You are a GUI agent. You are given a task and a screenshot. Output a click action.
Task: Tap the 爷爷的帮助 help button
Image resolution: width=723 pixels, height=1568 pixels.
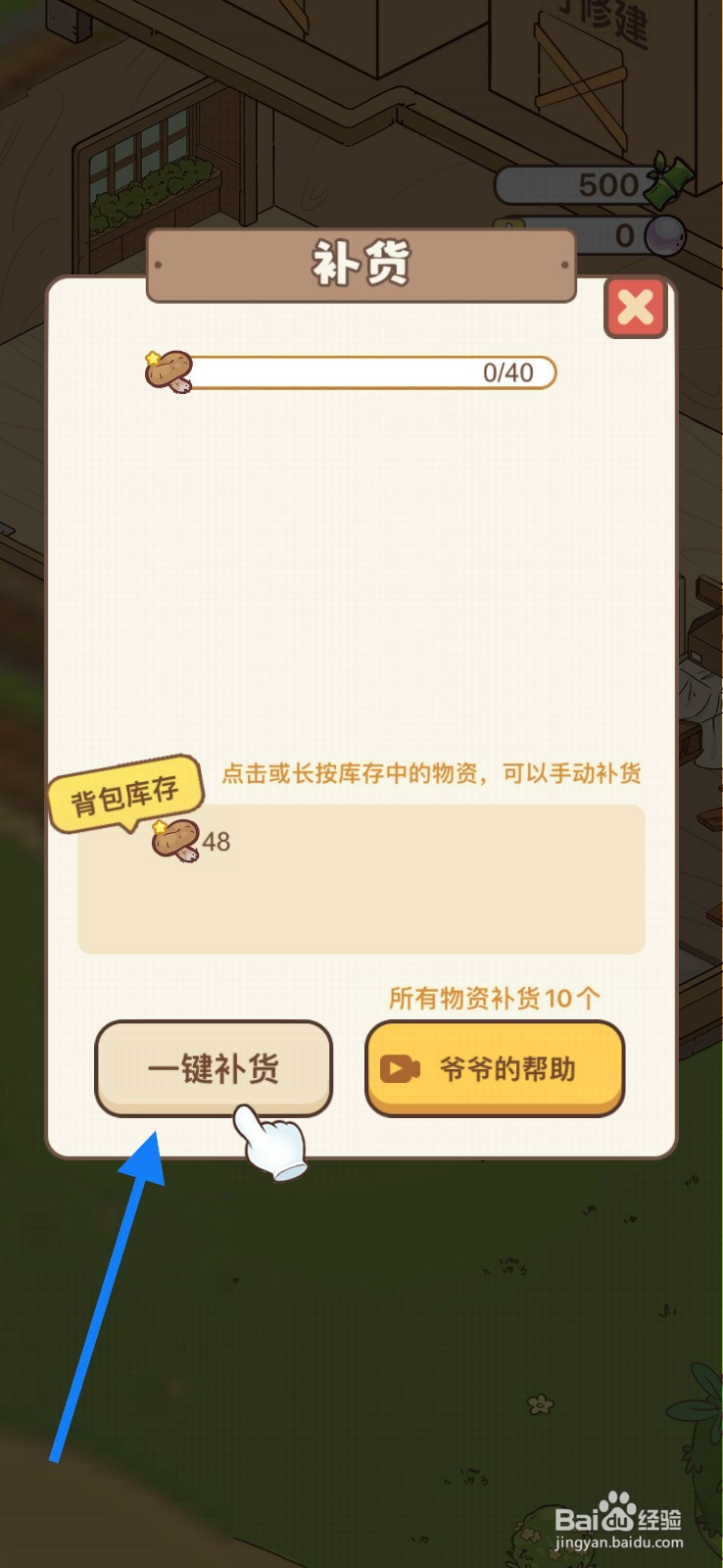494,1068
